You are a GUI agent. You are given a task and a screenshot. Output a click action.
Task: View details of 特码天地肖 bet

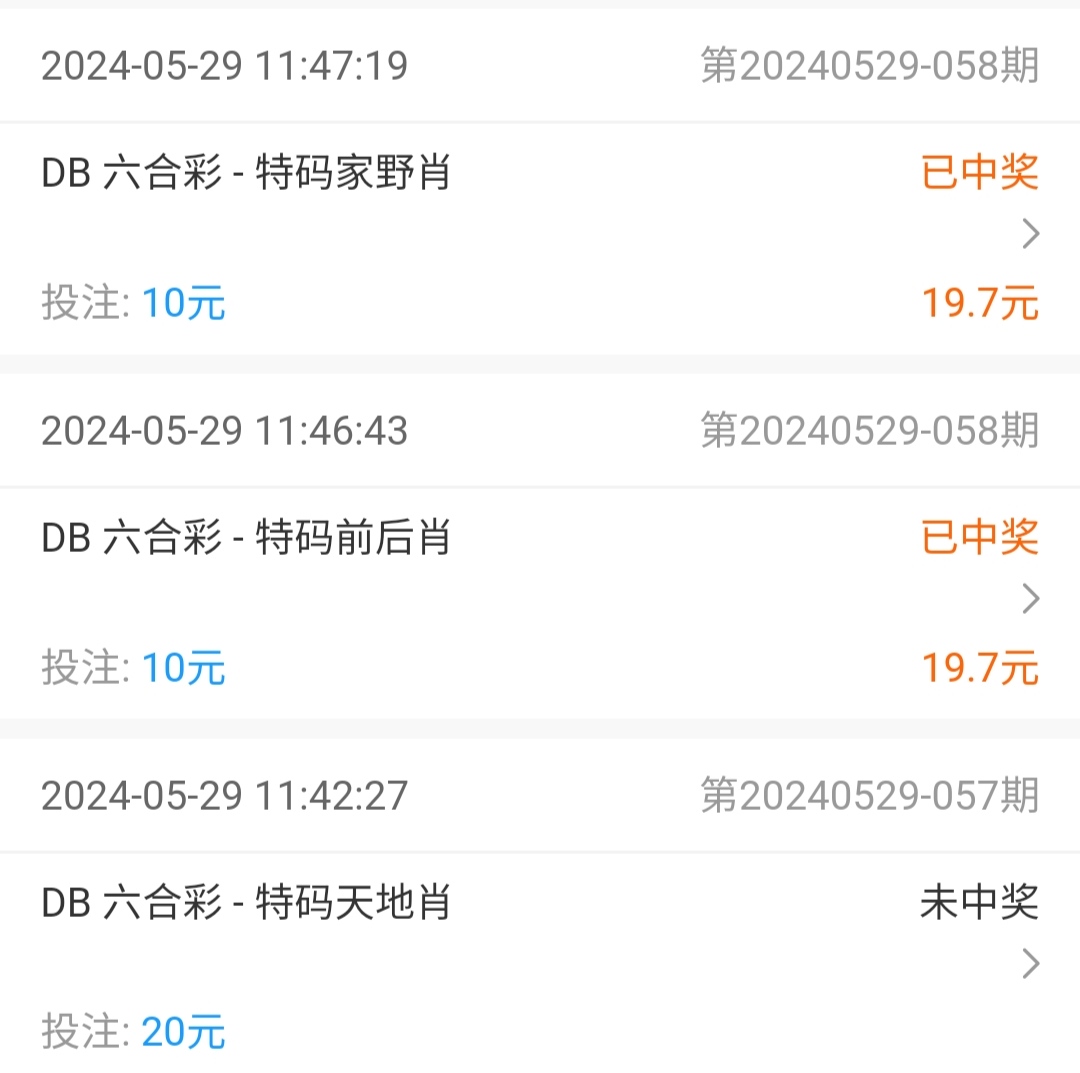point(1030,964)
